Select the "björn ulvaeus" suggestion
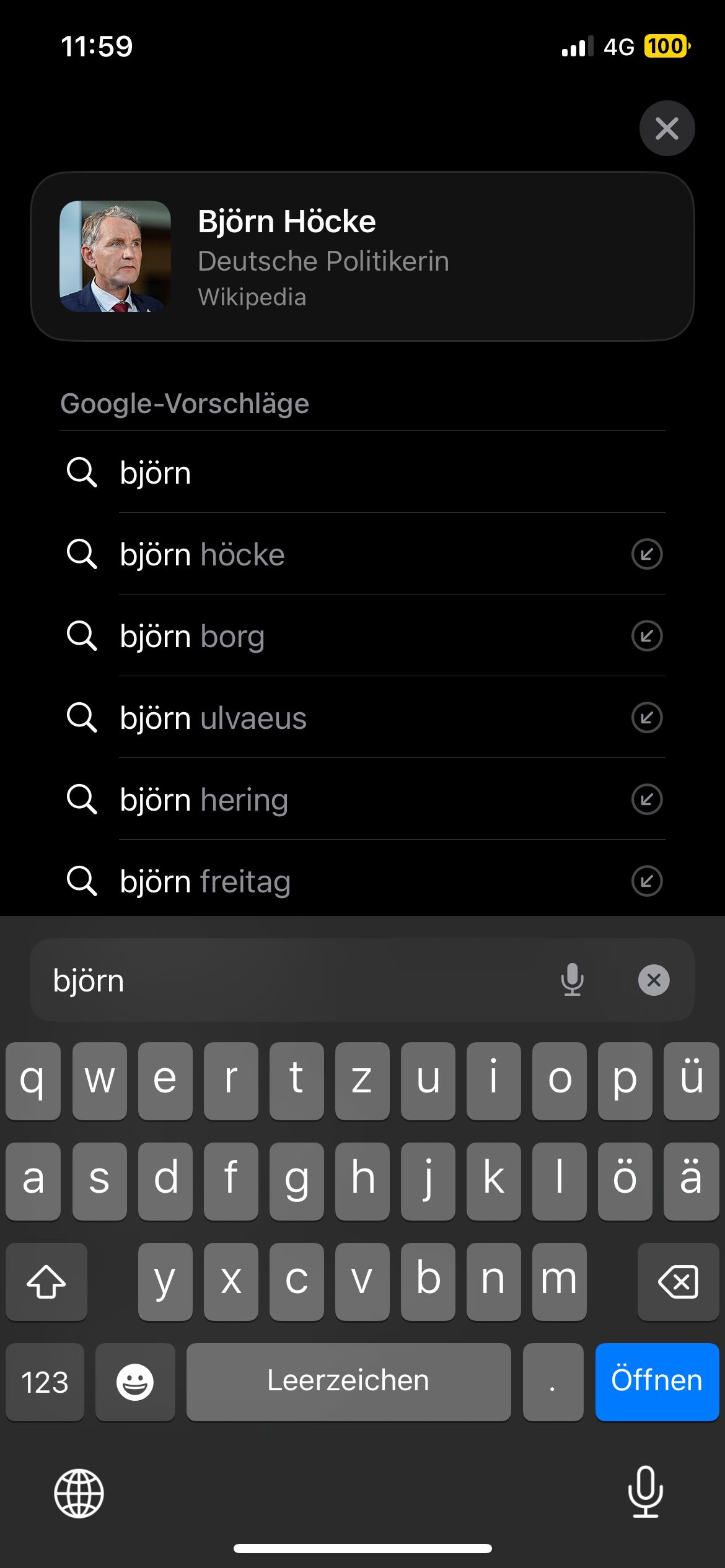This screenshot has width=725, height=1568. [310, 718]
